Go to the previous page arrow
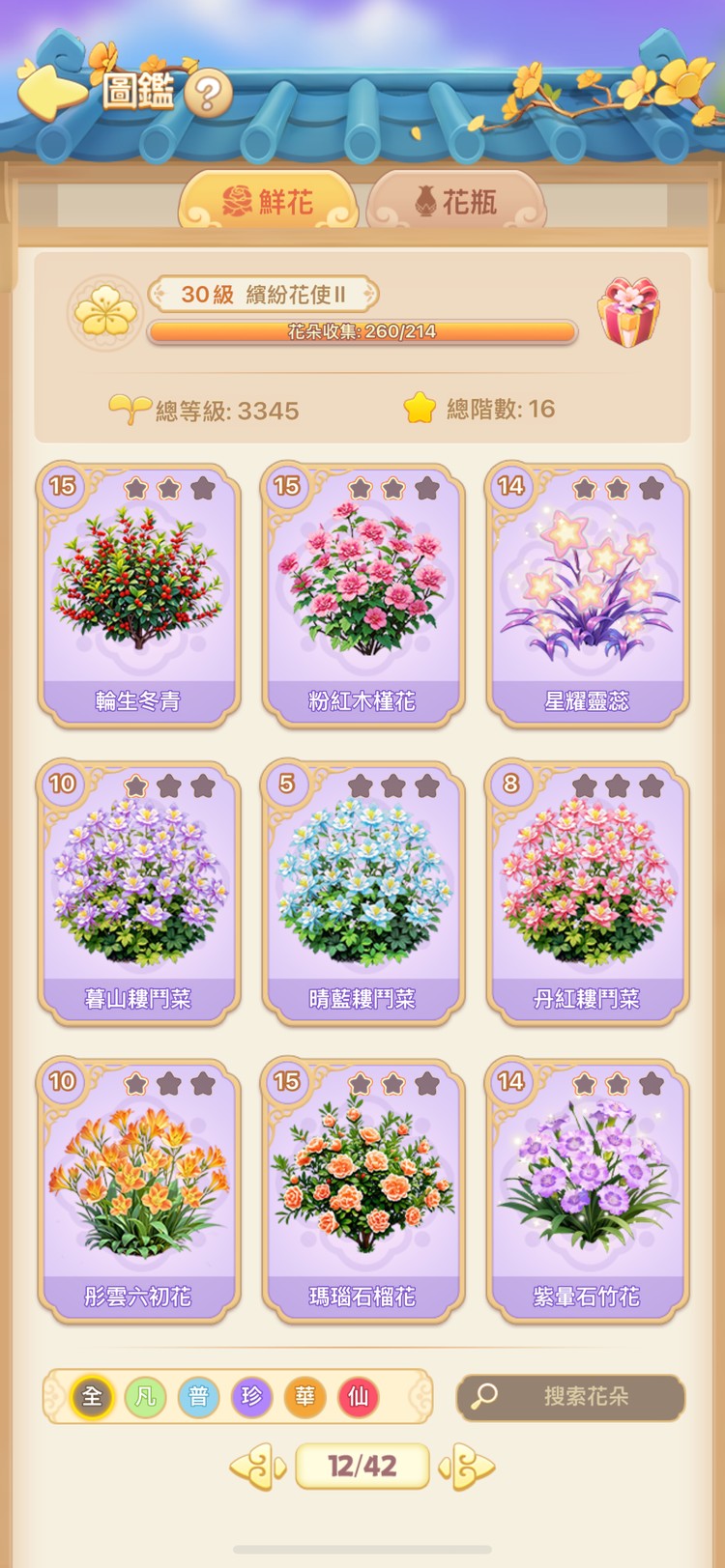This screenshot has width=725, height=1568. [257, 1468]
